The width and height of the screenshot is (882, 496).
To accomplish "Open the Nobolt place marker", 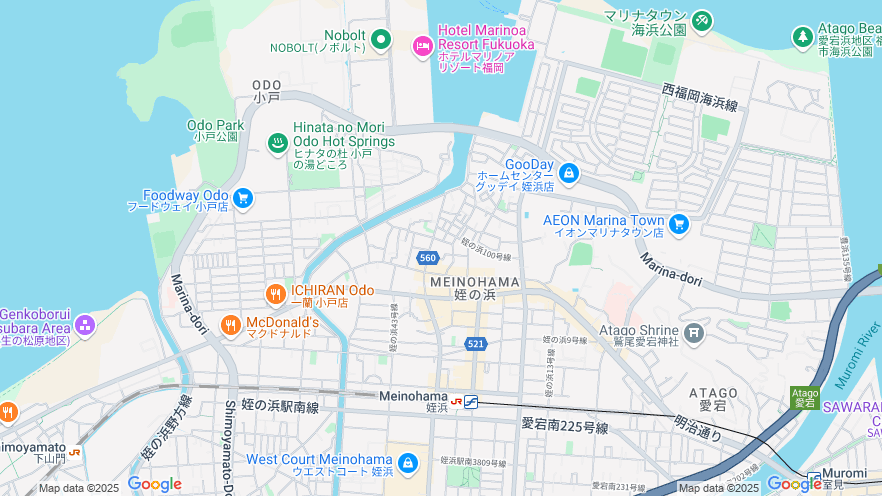I will [x=380, y=40].
